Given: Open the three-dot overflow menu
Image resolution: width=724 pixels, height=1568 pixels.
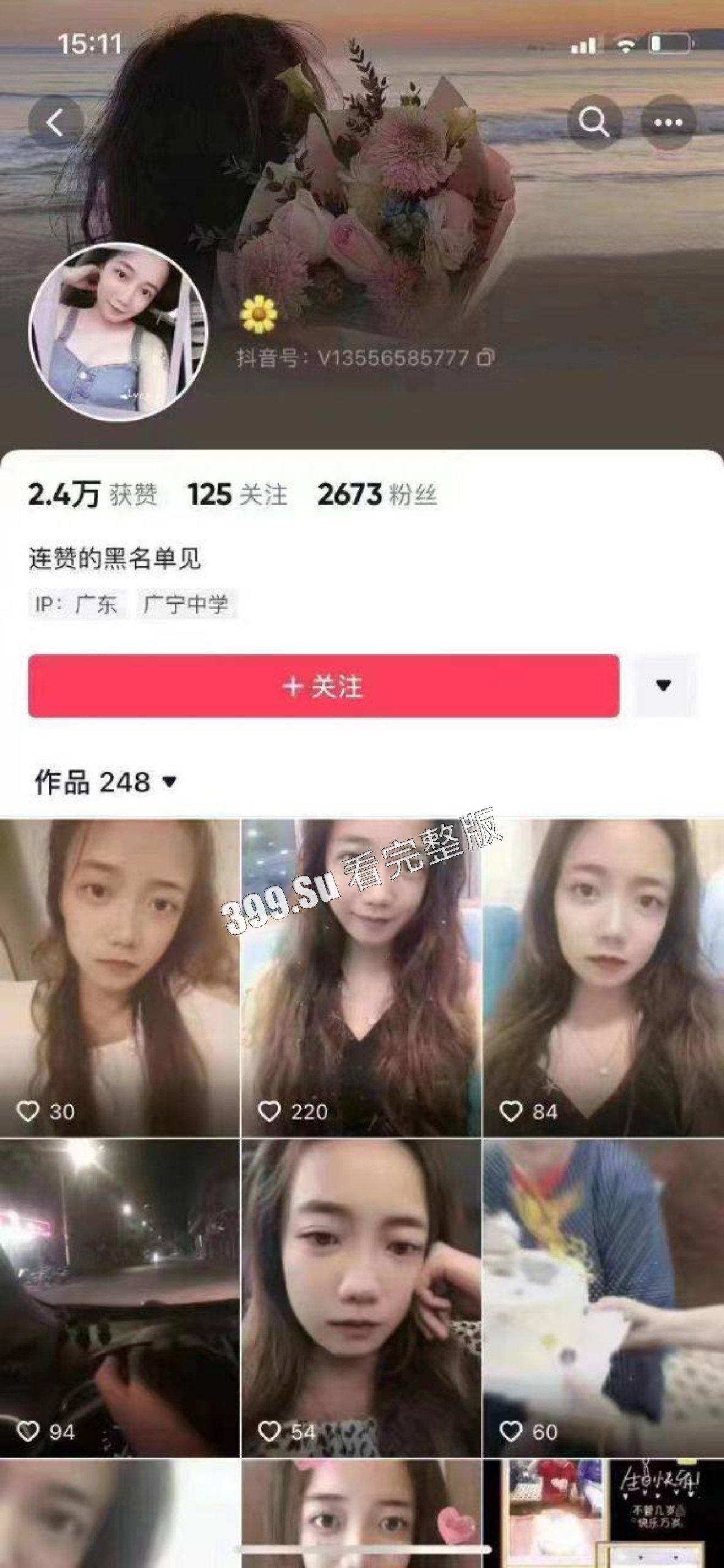Looking at the screenshot, I should click(668, 123).
